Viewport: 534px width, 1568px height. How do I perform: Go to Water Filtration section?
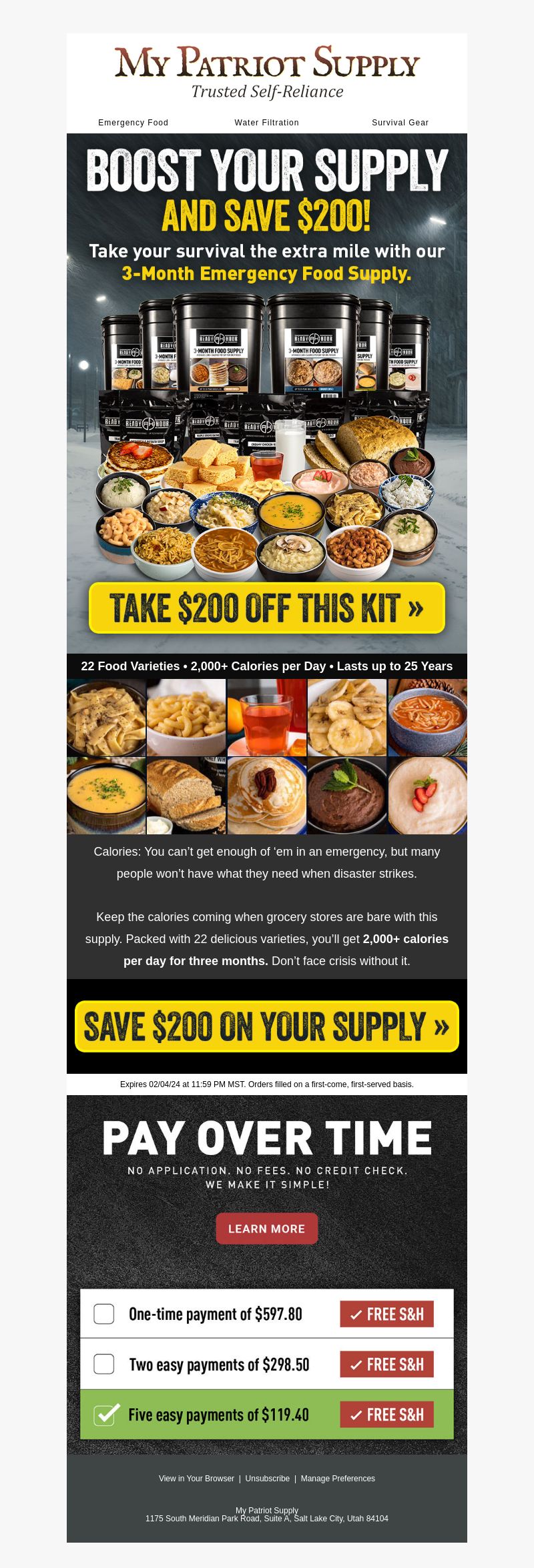click(266, 123)
